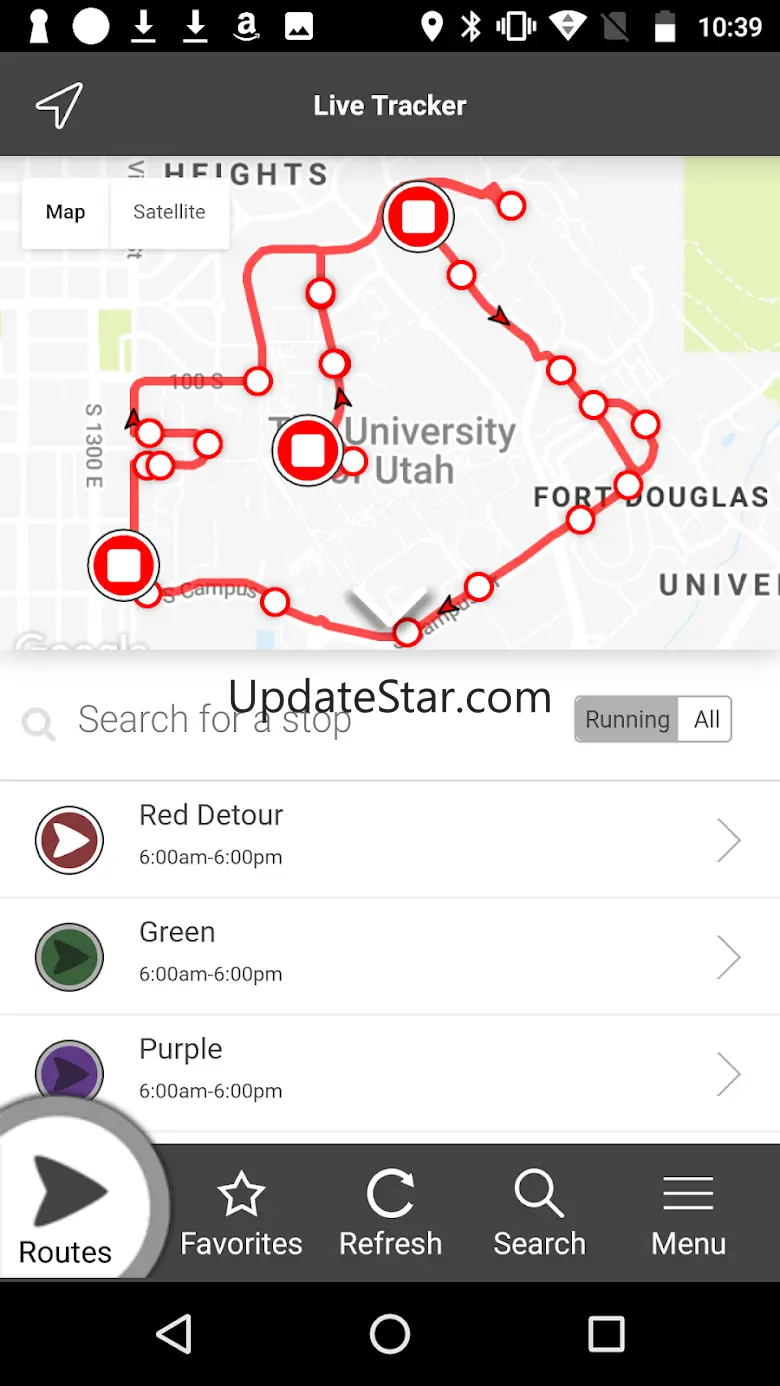Tap the Search for a stop field
Image resolution: width=780 pixels, height=1386 pixels.
point(215,720)
